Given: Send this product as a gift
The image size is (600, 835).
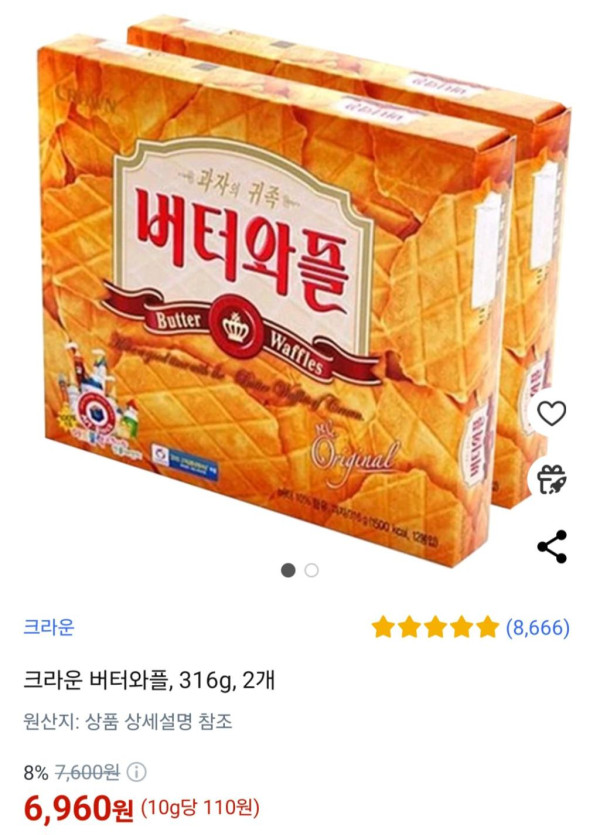Looking at the screenshot, I should point(552,480).
